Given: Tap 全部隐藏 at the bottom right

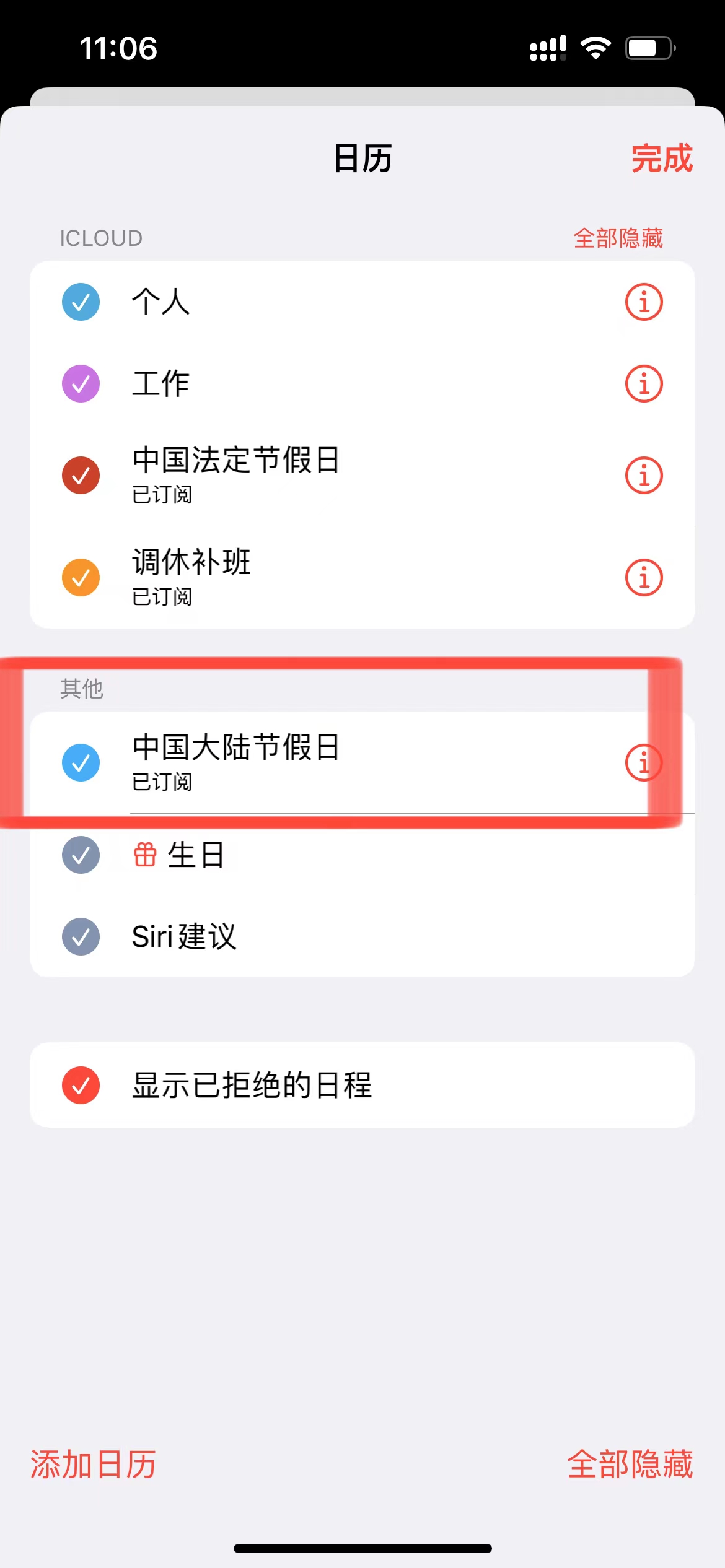Looking at the screenshot, I should 630,1465.
